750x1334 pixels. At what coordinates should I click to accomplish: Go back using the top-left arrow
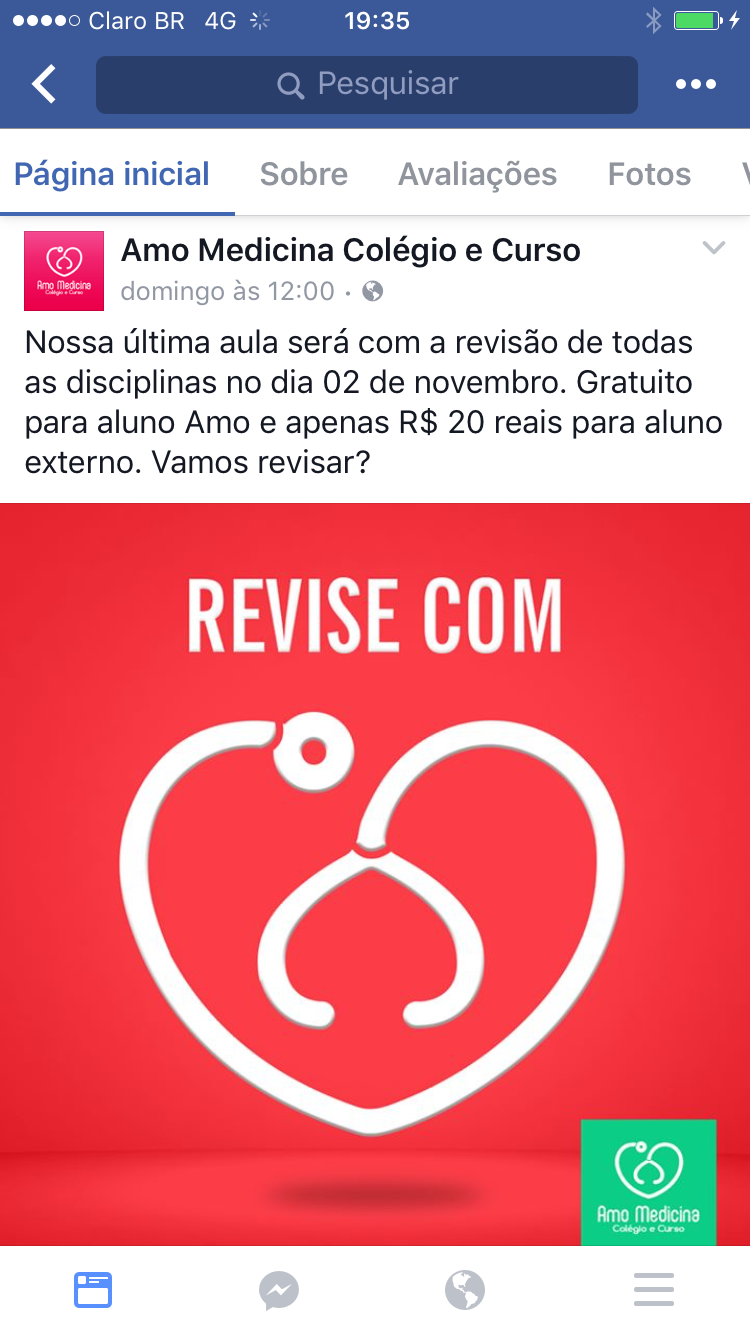pyautogui.click(x=44, y=85)
